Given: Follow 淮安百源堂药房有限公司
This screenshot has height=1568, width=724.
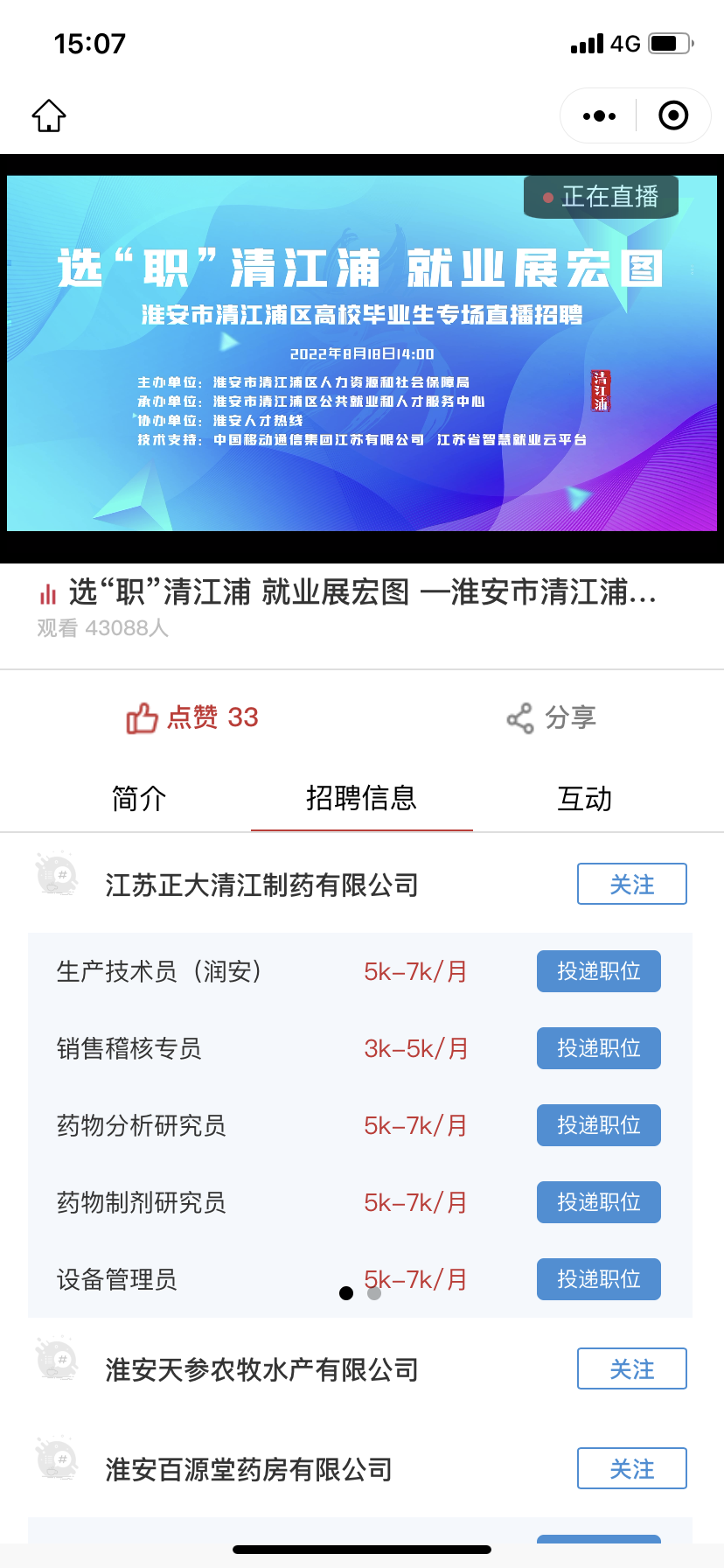Looking at the screenshot, I should [x=631, y=1468].
